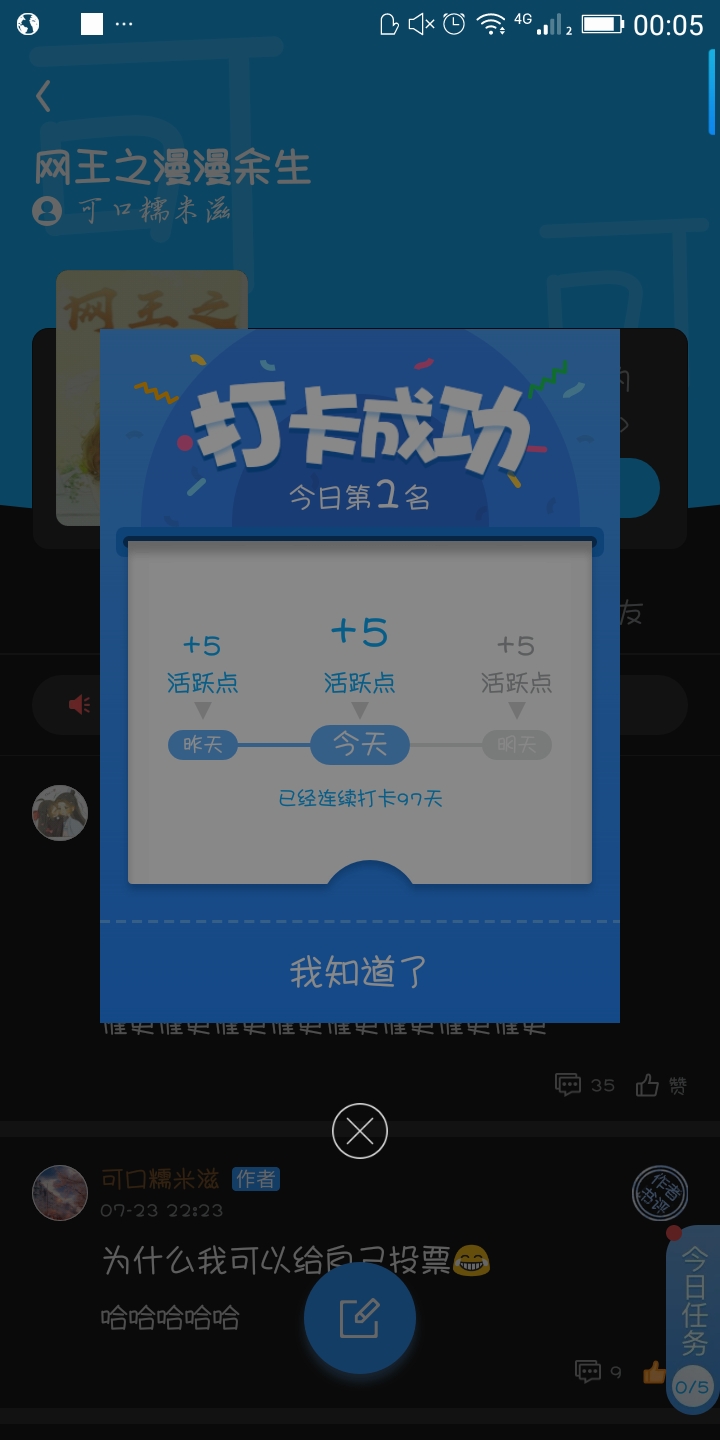This screenshot has height=1440, width=720.
Task: Close the check-in success popup
Action: 359,1131
